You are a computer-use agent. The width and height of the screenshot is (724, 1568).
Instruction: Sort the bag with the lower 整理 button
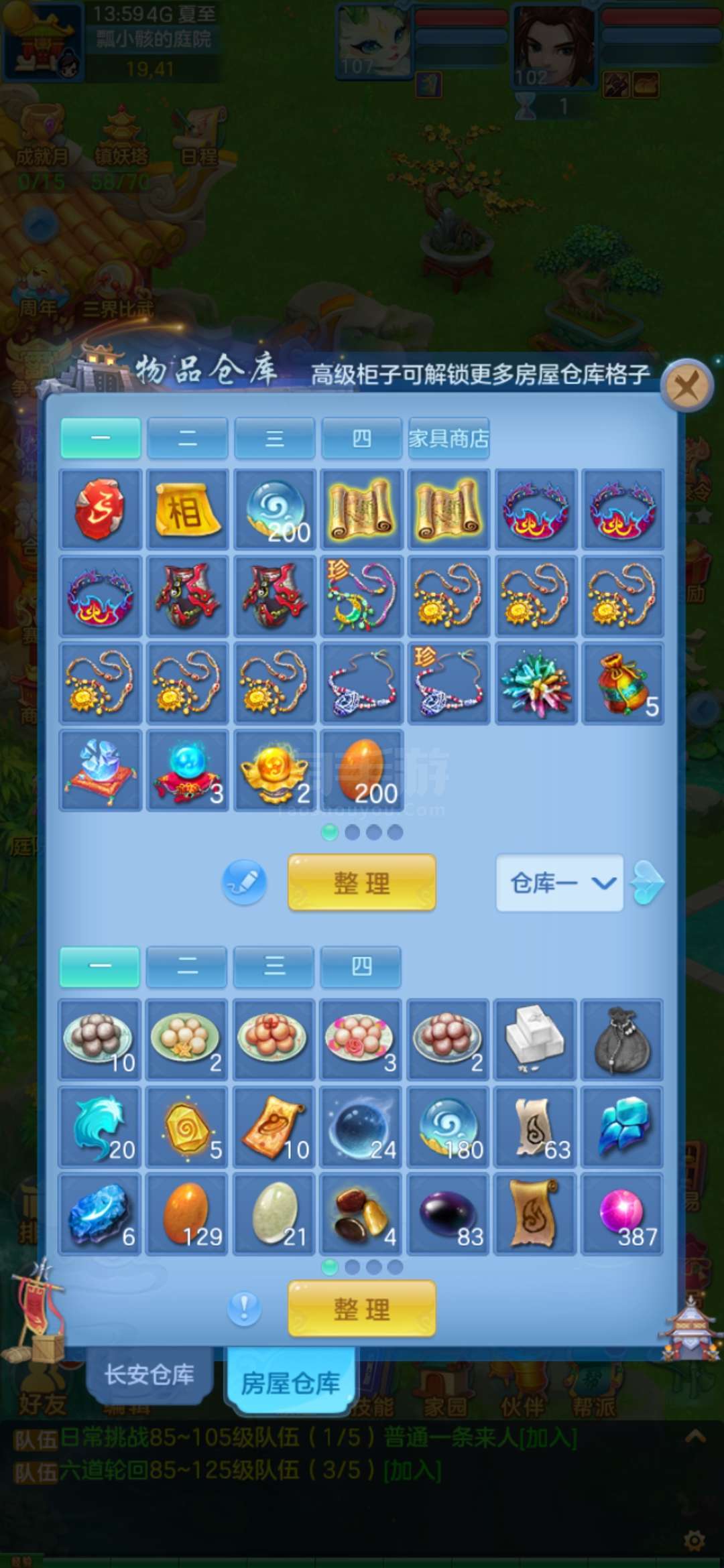(361, 1309)
